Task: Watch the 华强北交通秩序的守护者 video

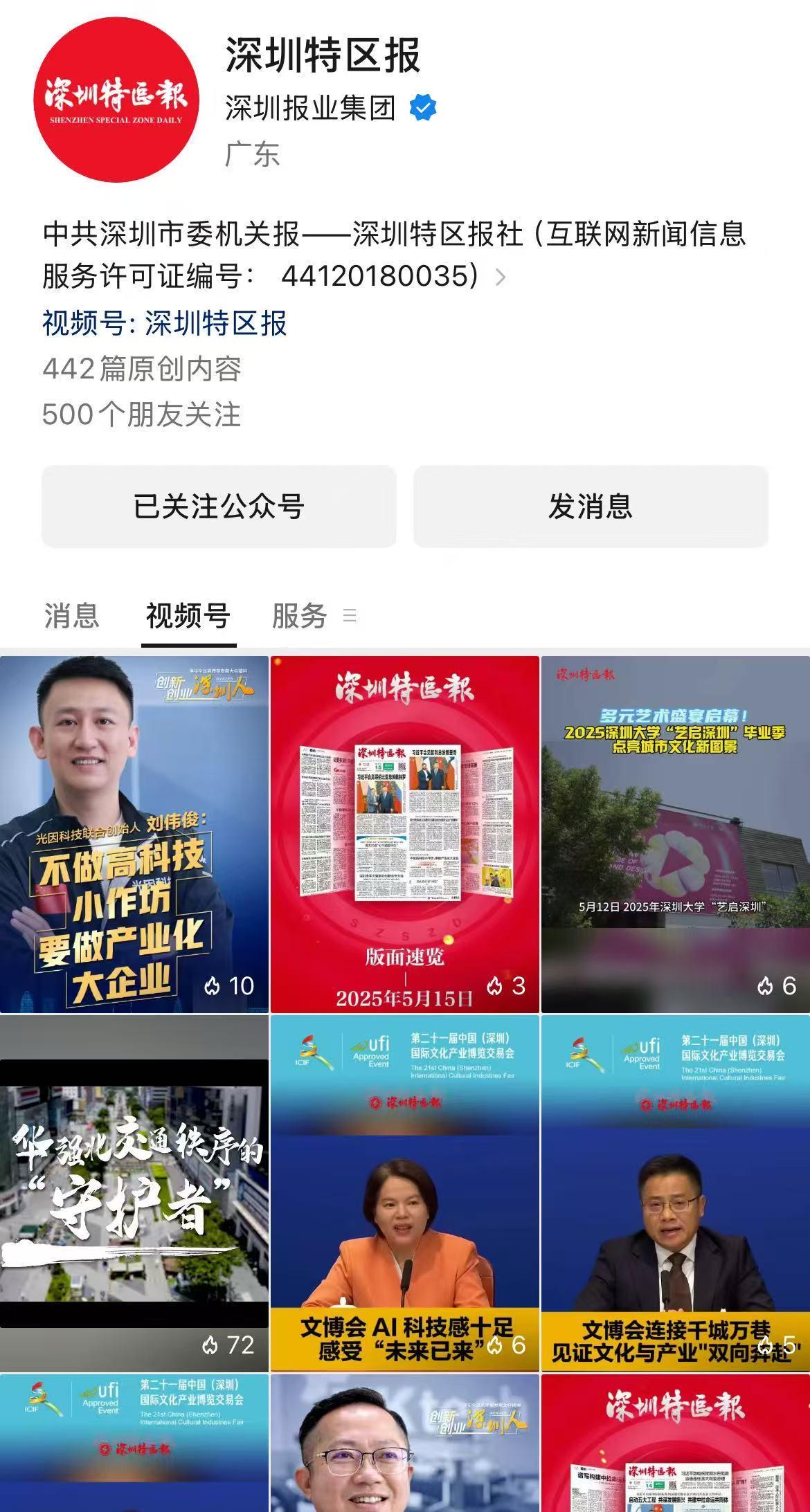Action: coord(134,1192)
